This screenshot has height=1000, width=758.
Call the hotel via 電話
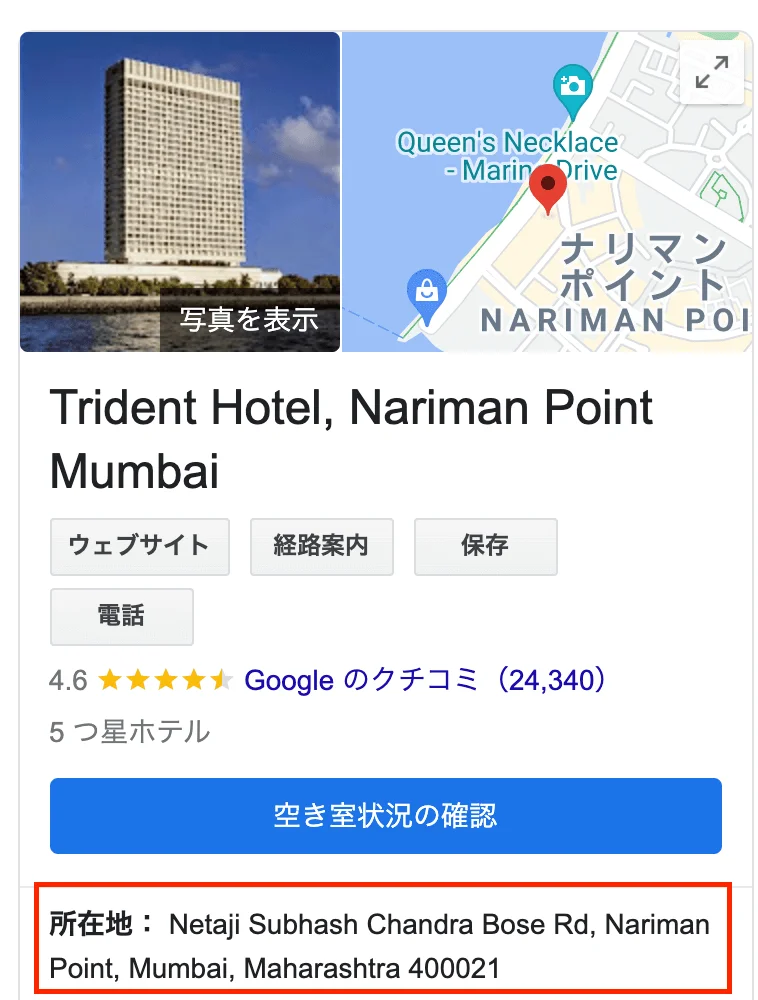point(121,616)
